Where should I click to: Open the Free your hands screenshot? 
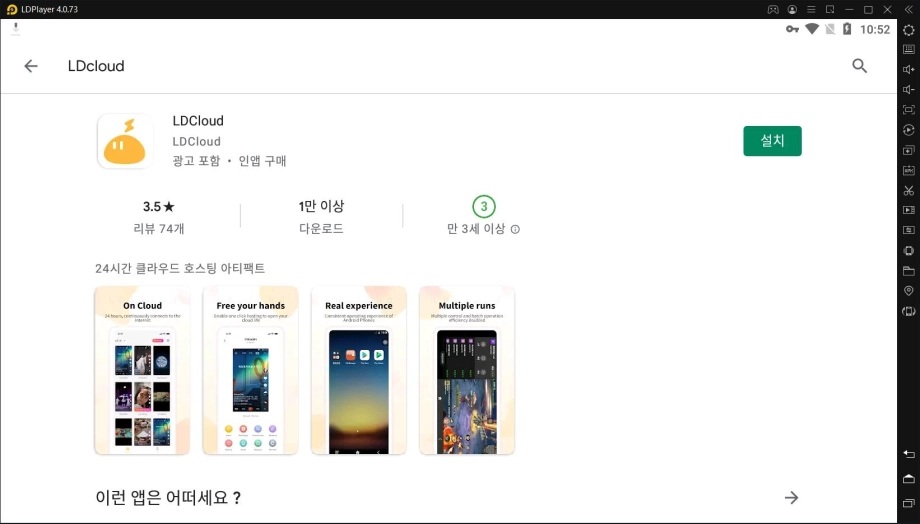(250, 371)
